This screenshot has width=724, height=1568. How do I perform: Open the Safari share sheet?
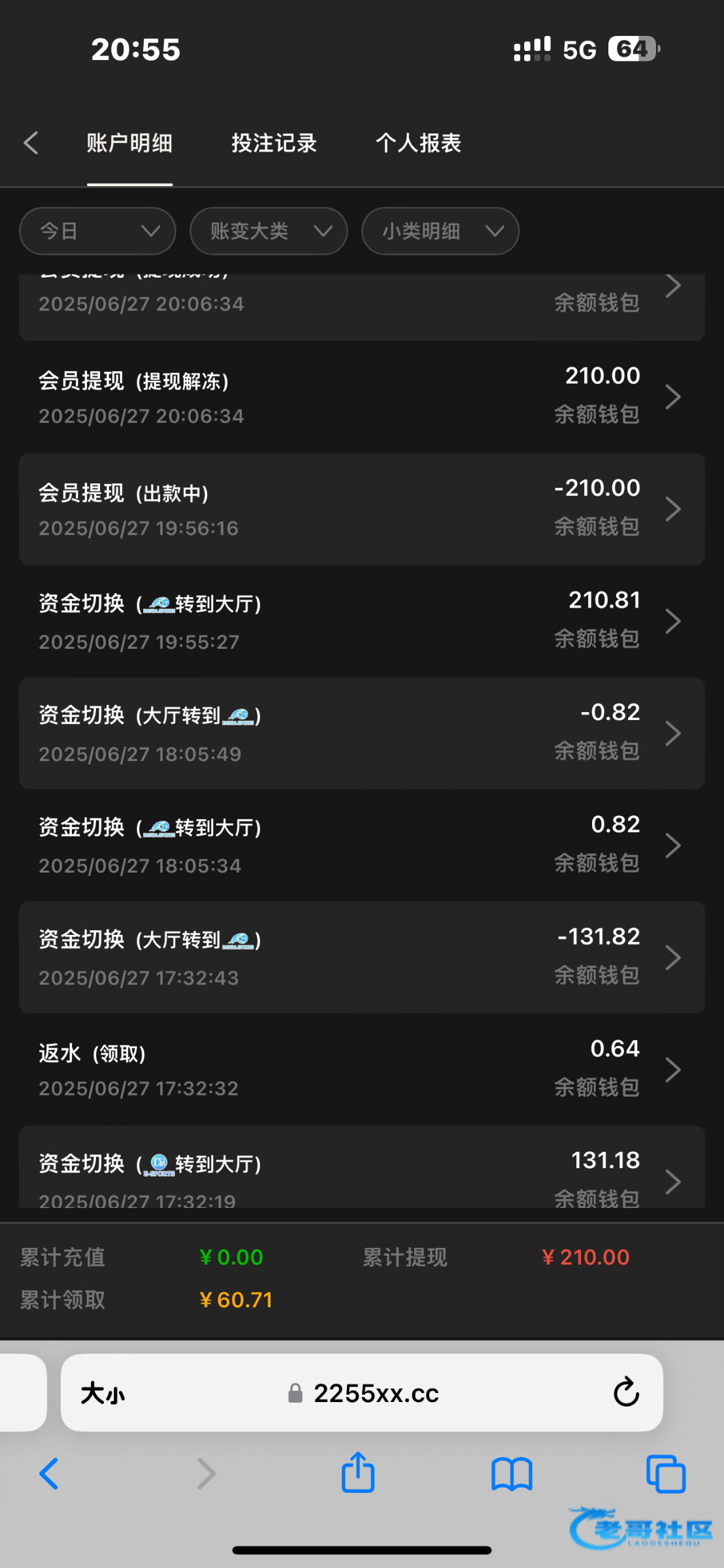(x=358, y=1473)
